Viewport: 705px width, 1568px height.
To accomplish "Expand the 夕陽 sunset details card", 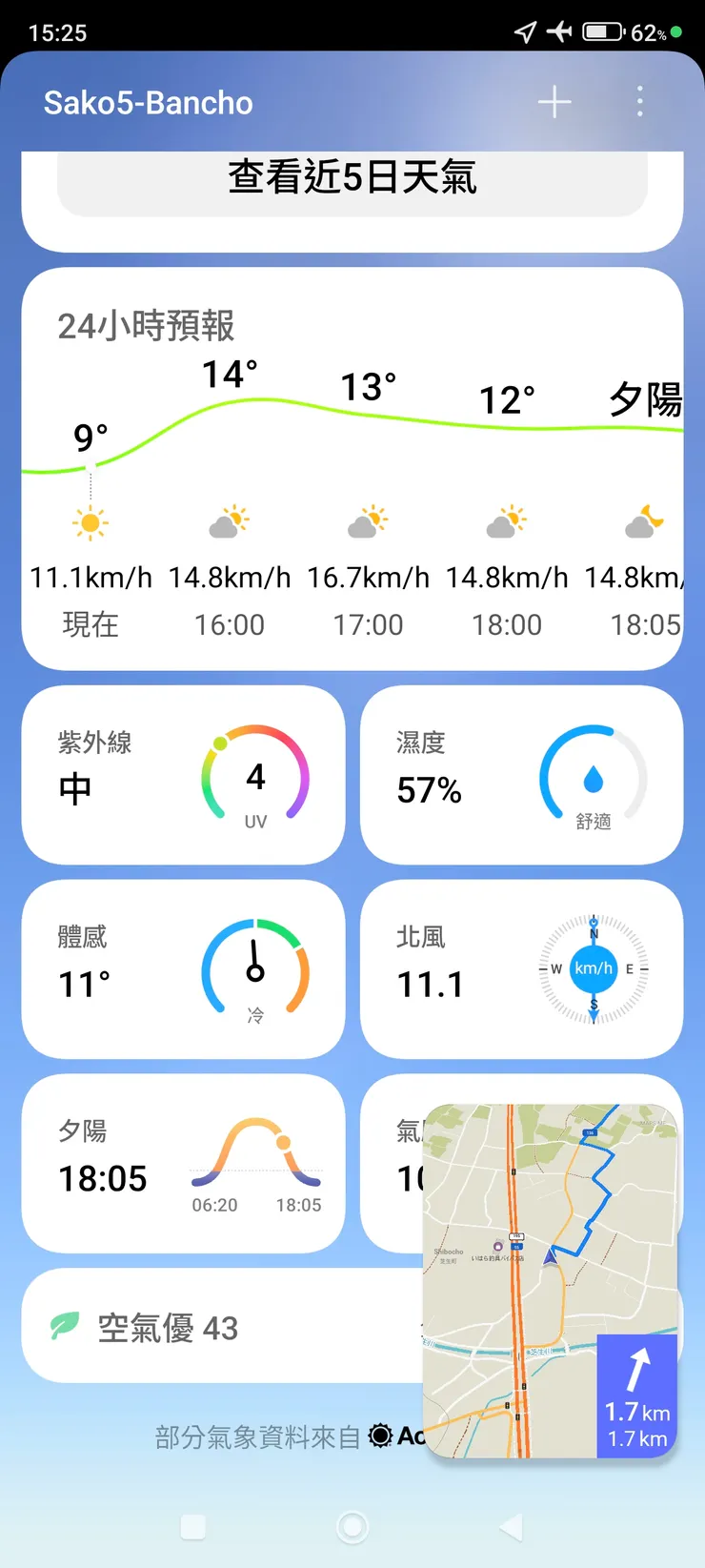I will point(184,1163).
